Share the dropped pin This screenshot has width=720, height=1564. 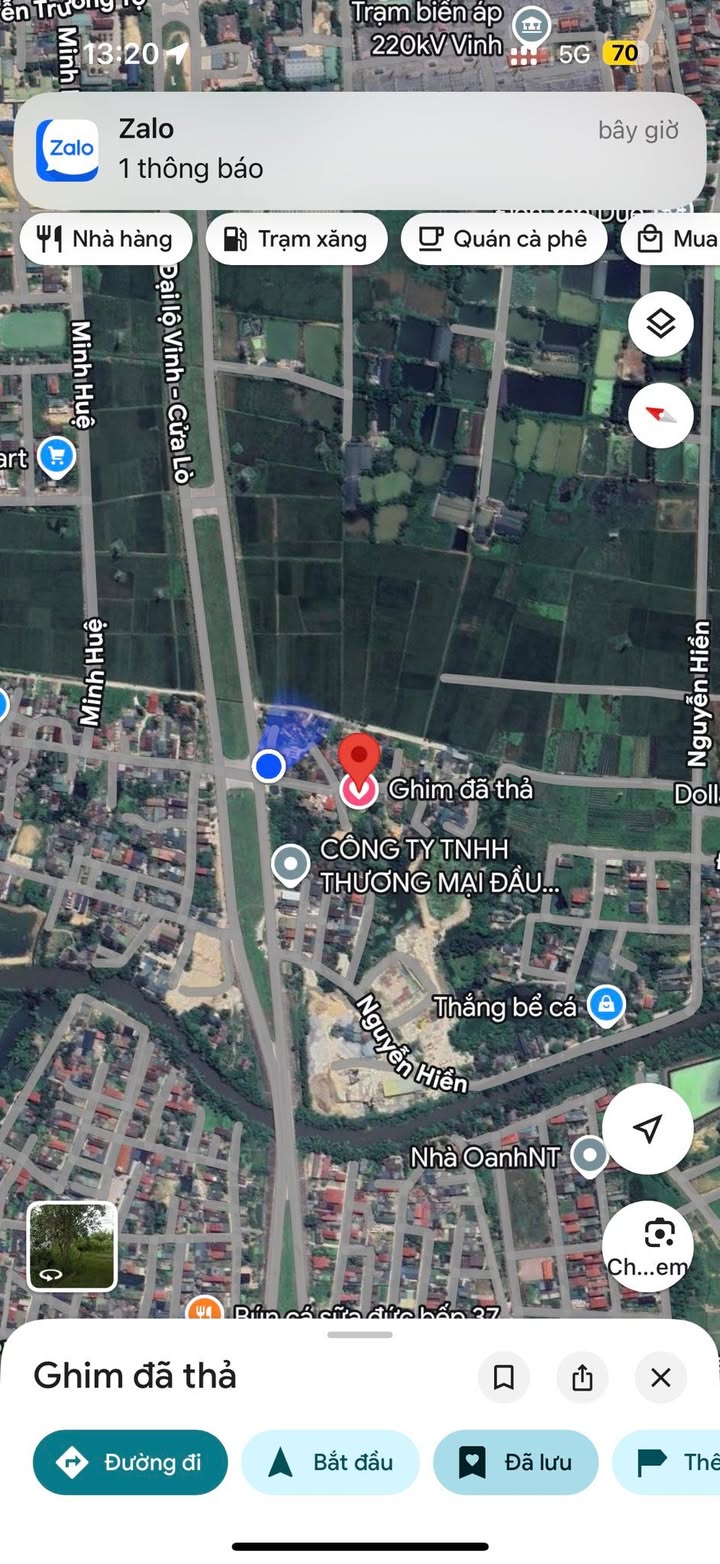[x=582, y=1377]
